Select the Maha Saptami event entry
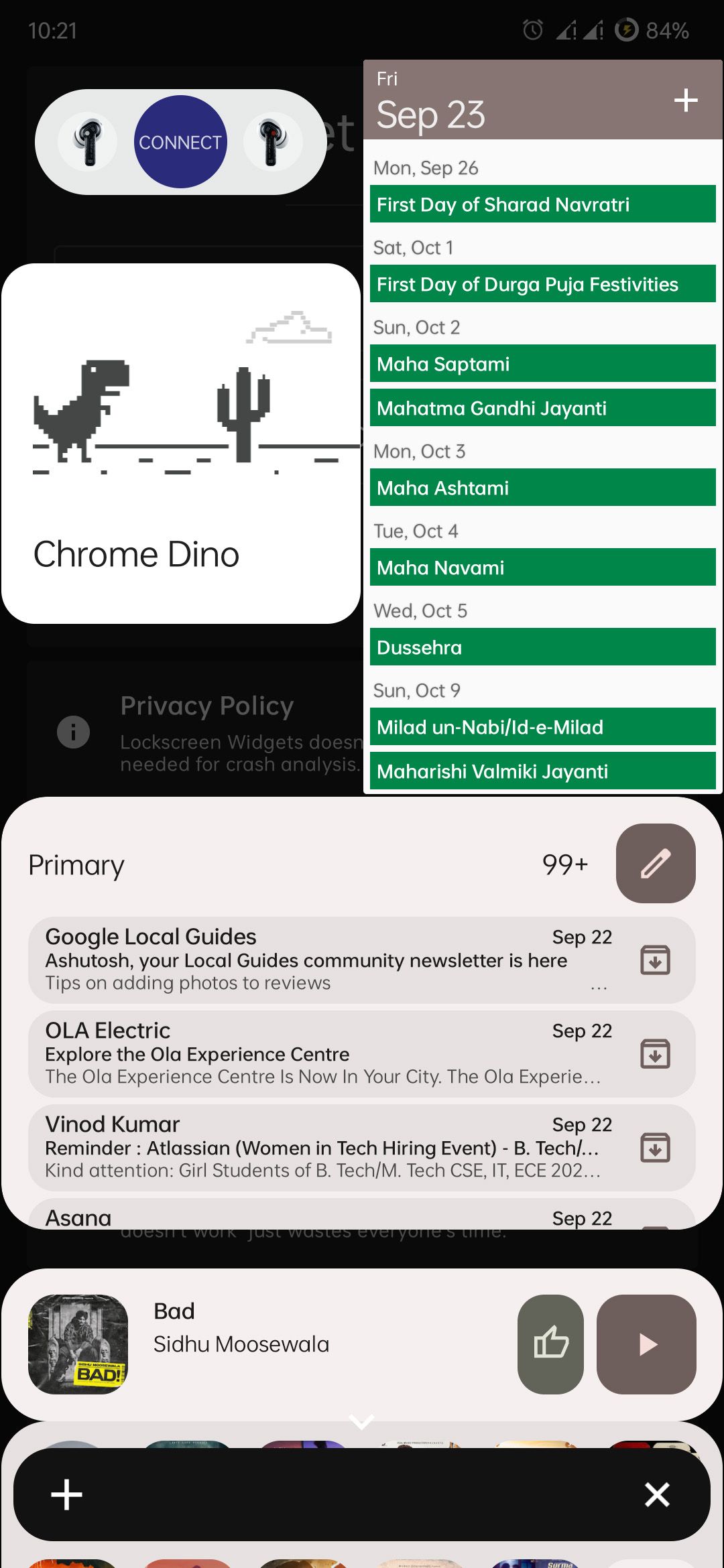Image resolution: width=724 pixels, height=1568 pixels. click(542, 364)
